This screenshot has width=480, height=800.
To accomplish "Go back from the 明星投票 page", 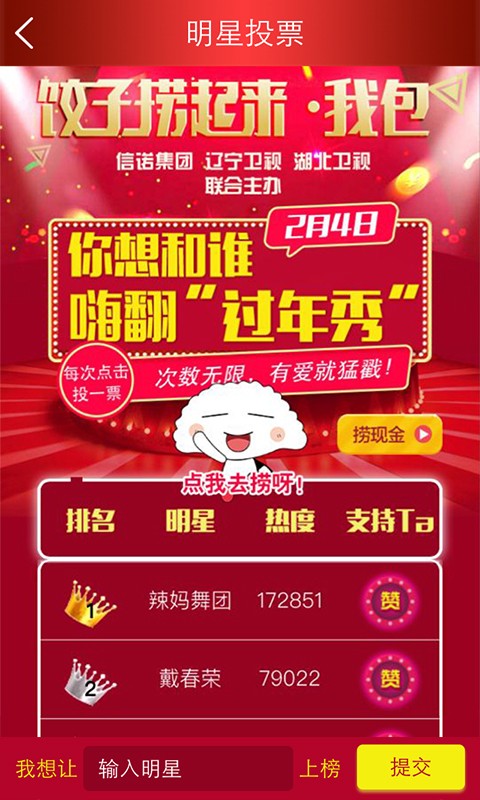I will (x=24, y=33).
